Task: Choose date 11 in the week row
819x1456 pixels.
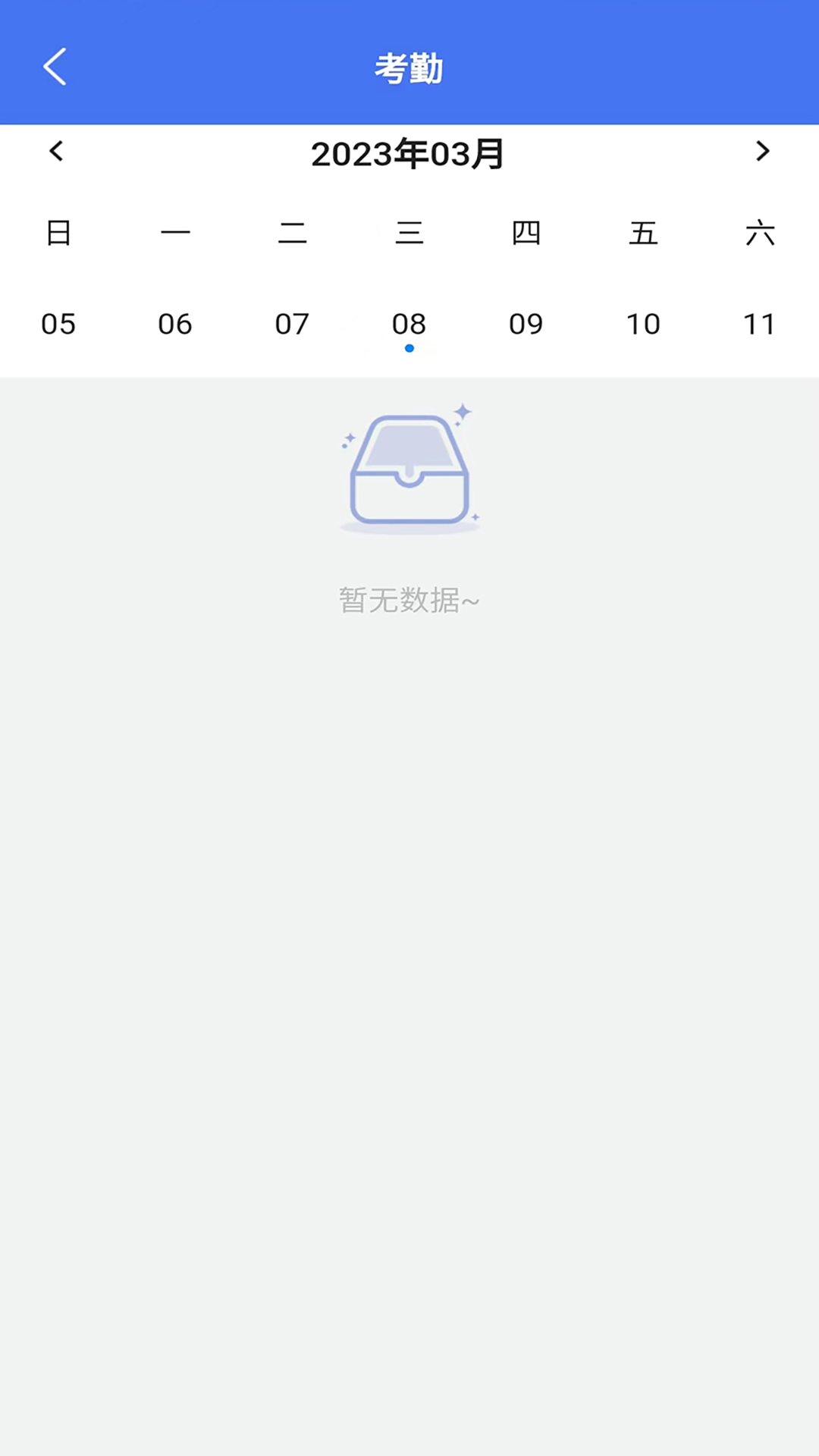Action: [x=759, y=325]
